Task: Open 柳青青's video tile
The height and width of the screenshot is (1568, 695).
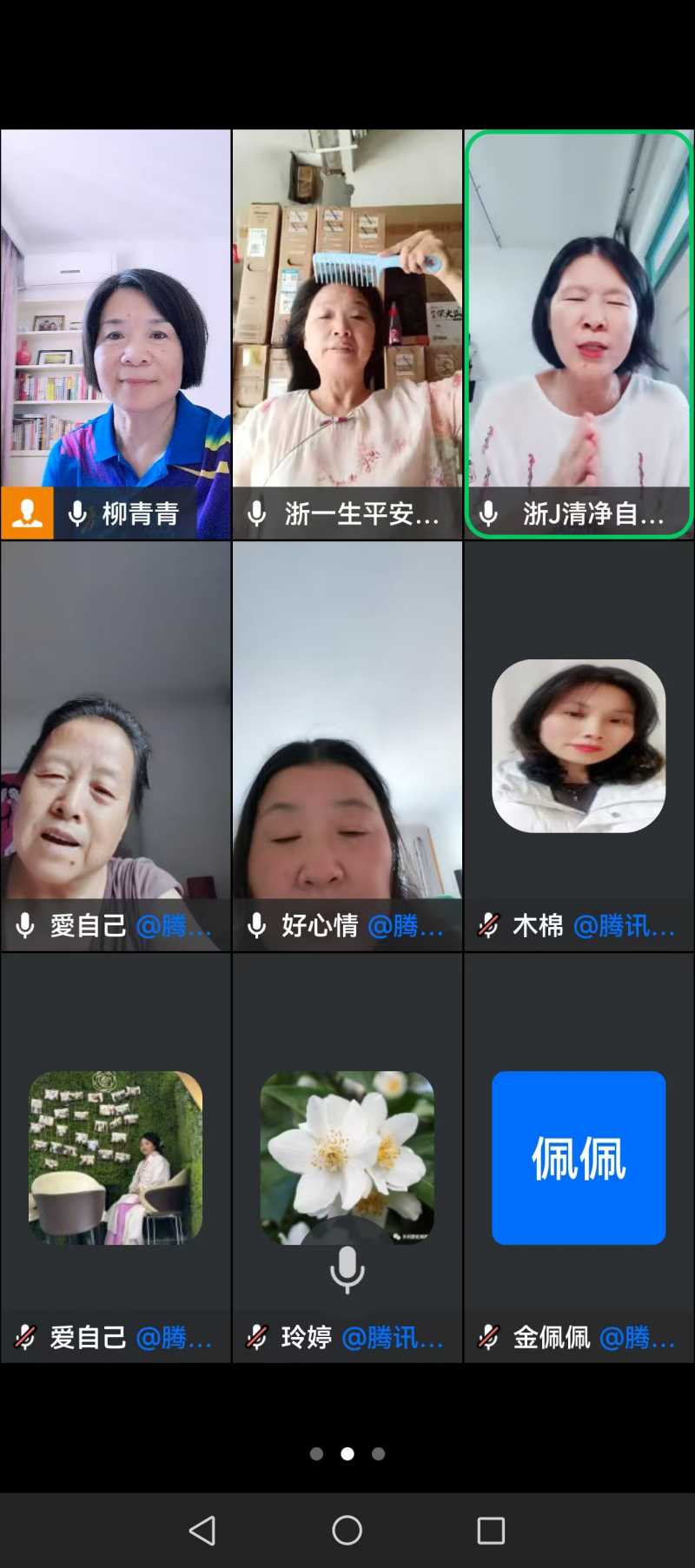Action: tap(116, 334)
